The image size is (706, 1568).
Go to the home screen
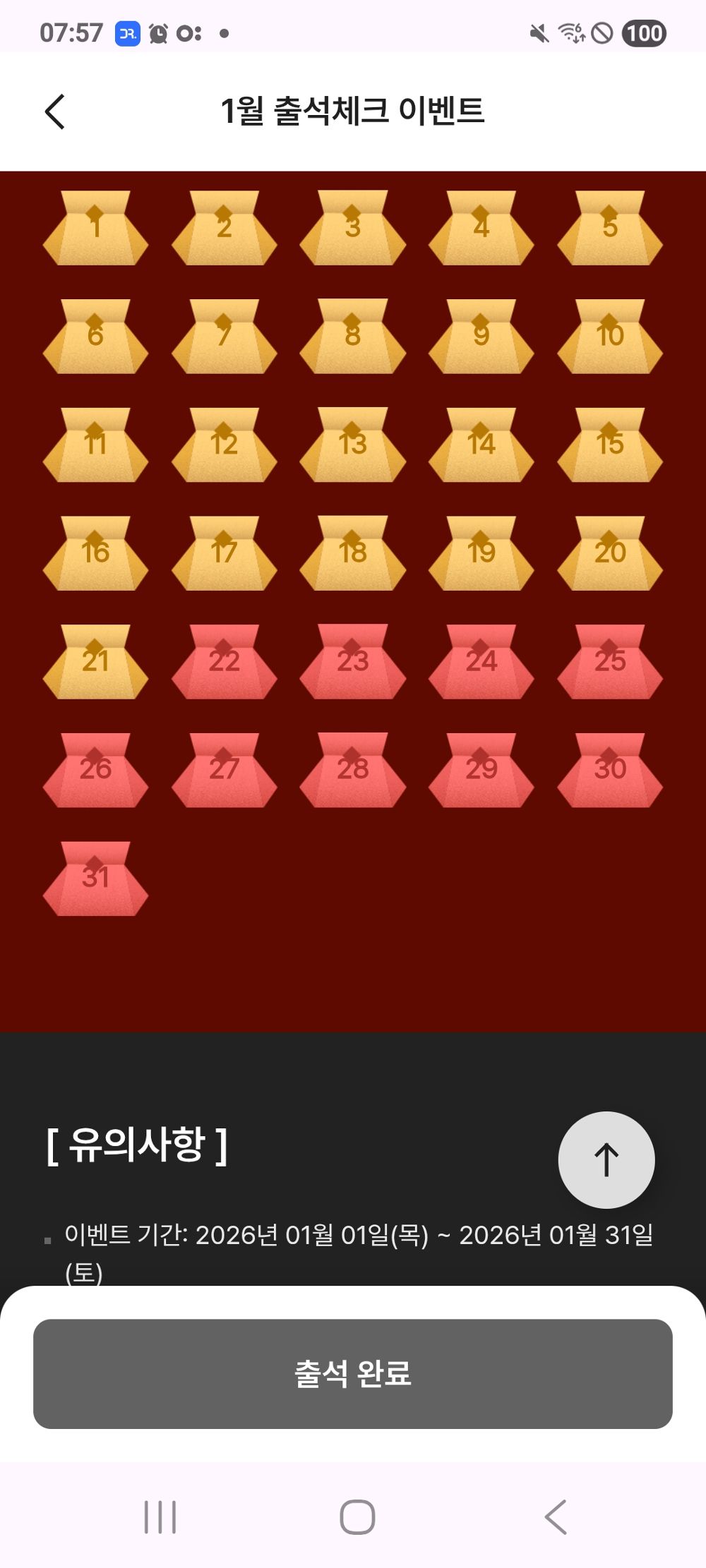click(357, 1516)
